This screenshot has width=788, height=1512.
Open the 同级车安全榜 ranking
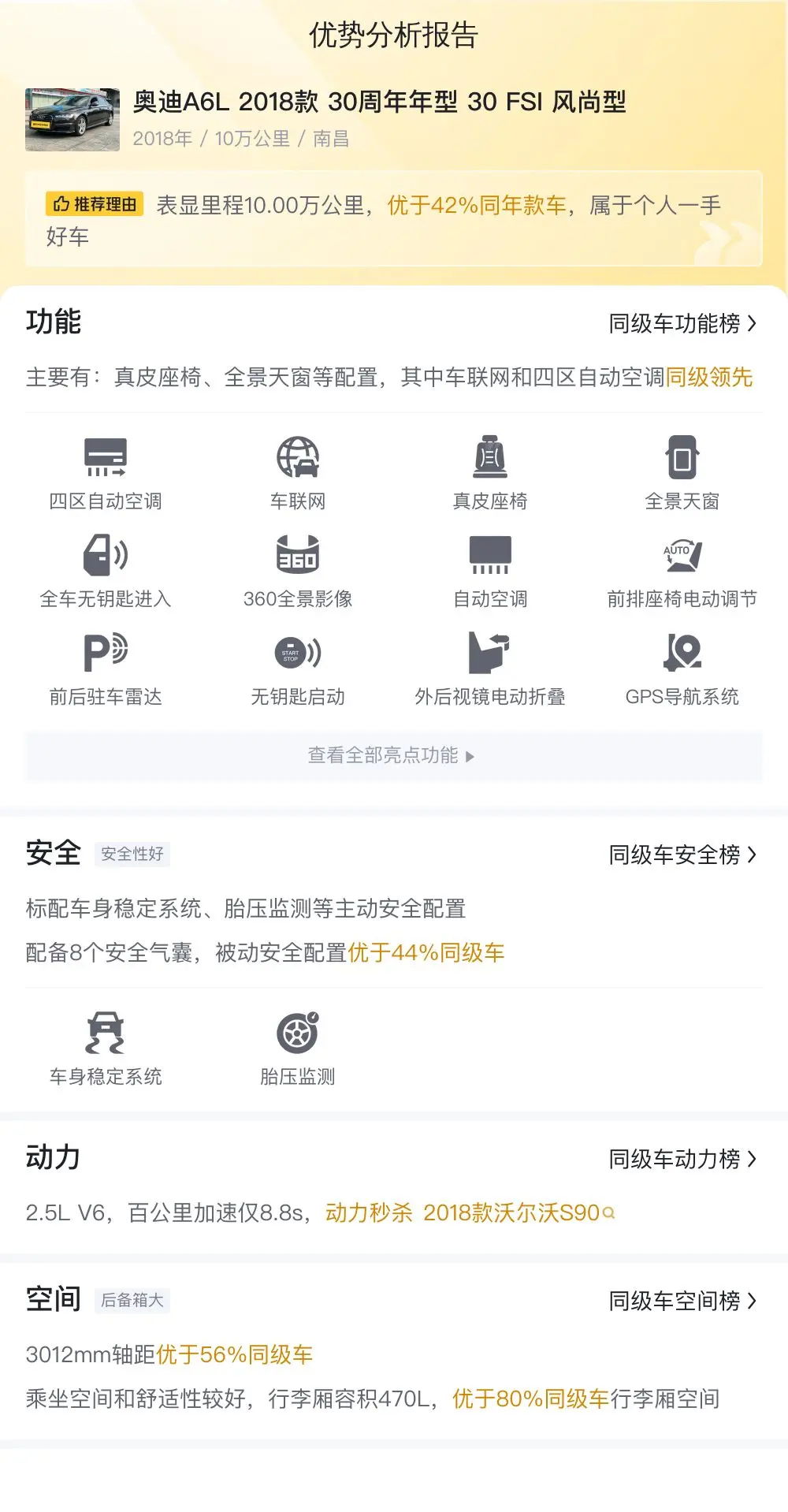[682, 855]
